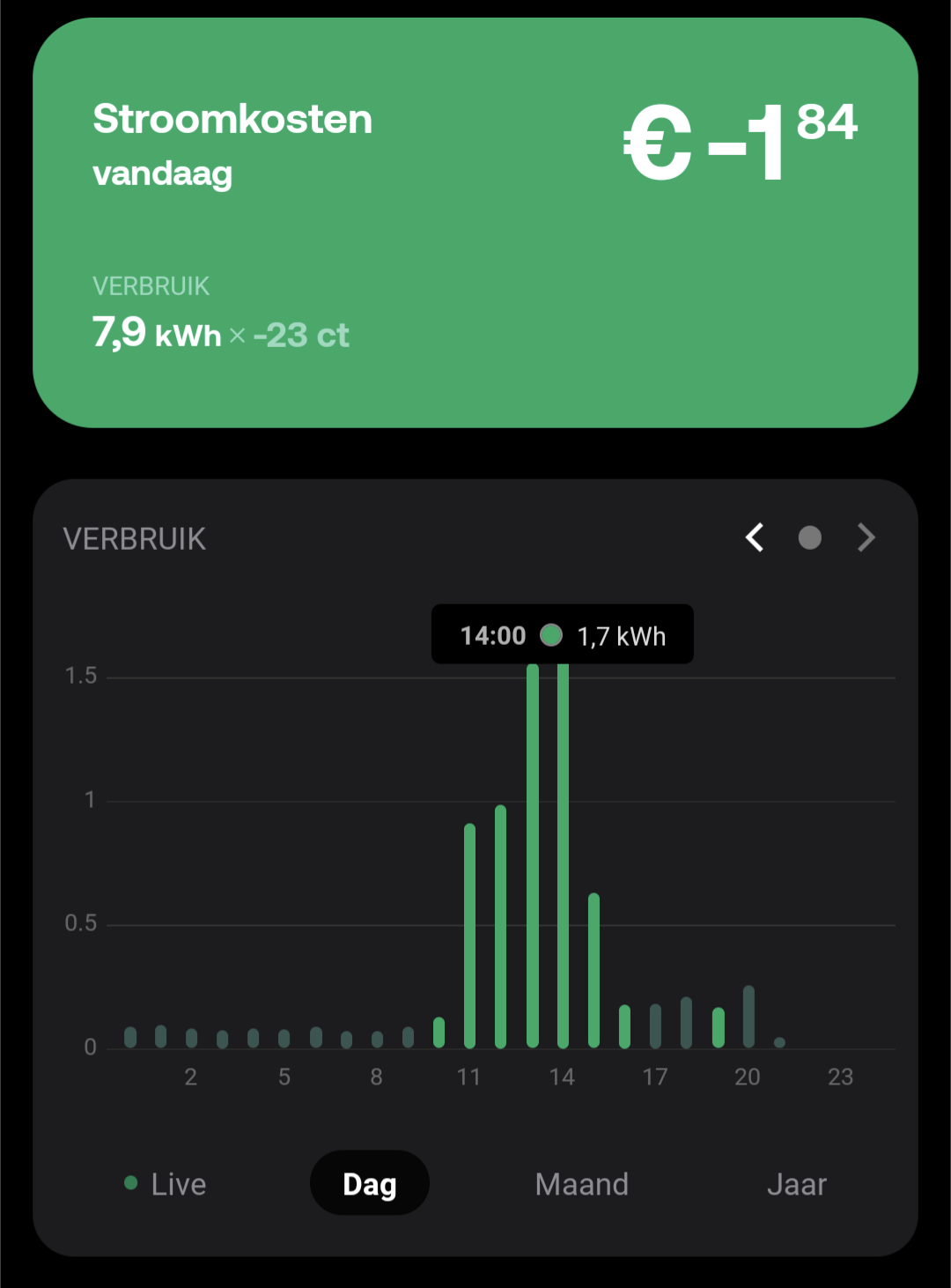Viewport: 951px width, 1288px height.
Task: Switch to the Maand view
Action: 582,1184
